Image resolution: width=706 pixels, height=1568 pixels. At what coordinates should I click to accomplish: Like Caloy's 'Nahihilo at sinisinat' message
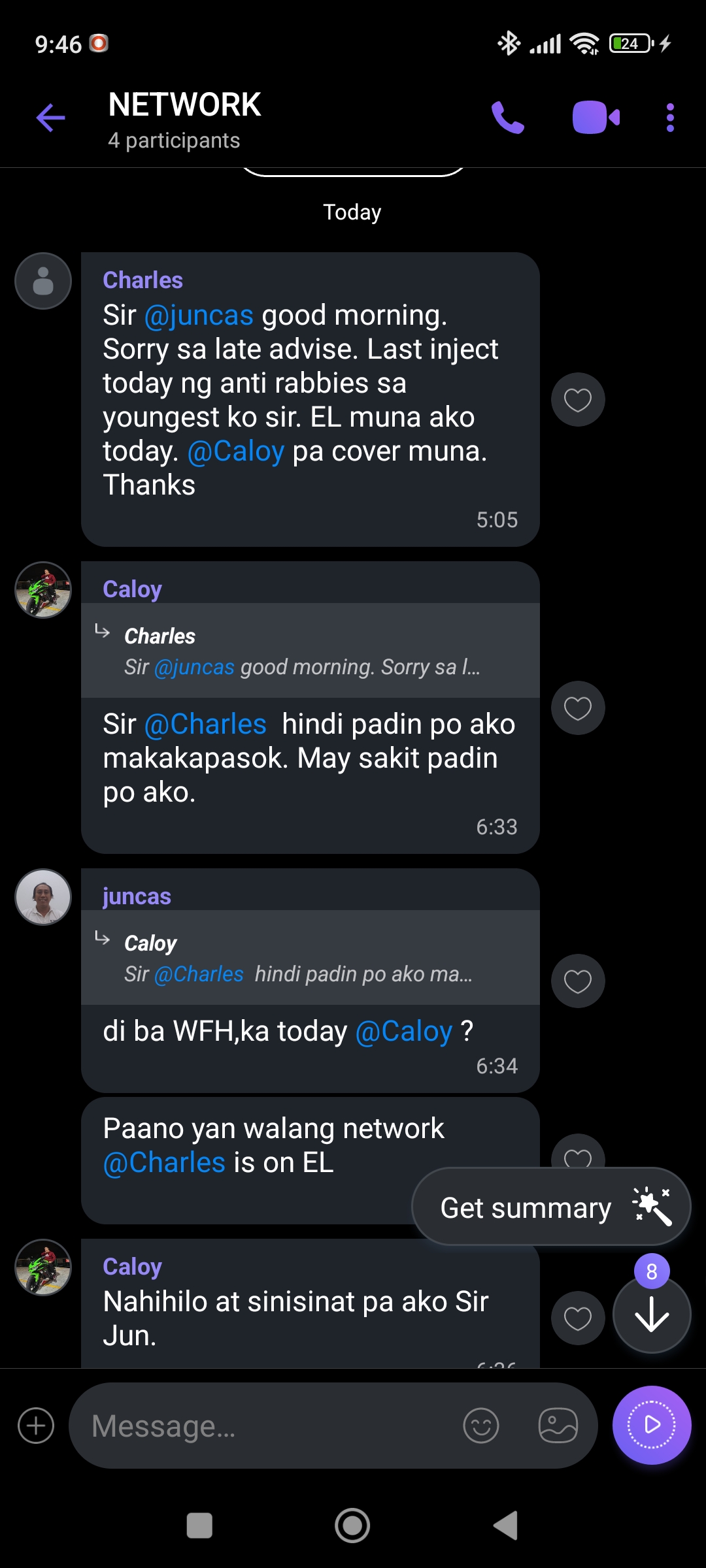point(578,1318)
